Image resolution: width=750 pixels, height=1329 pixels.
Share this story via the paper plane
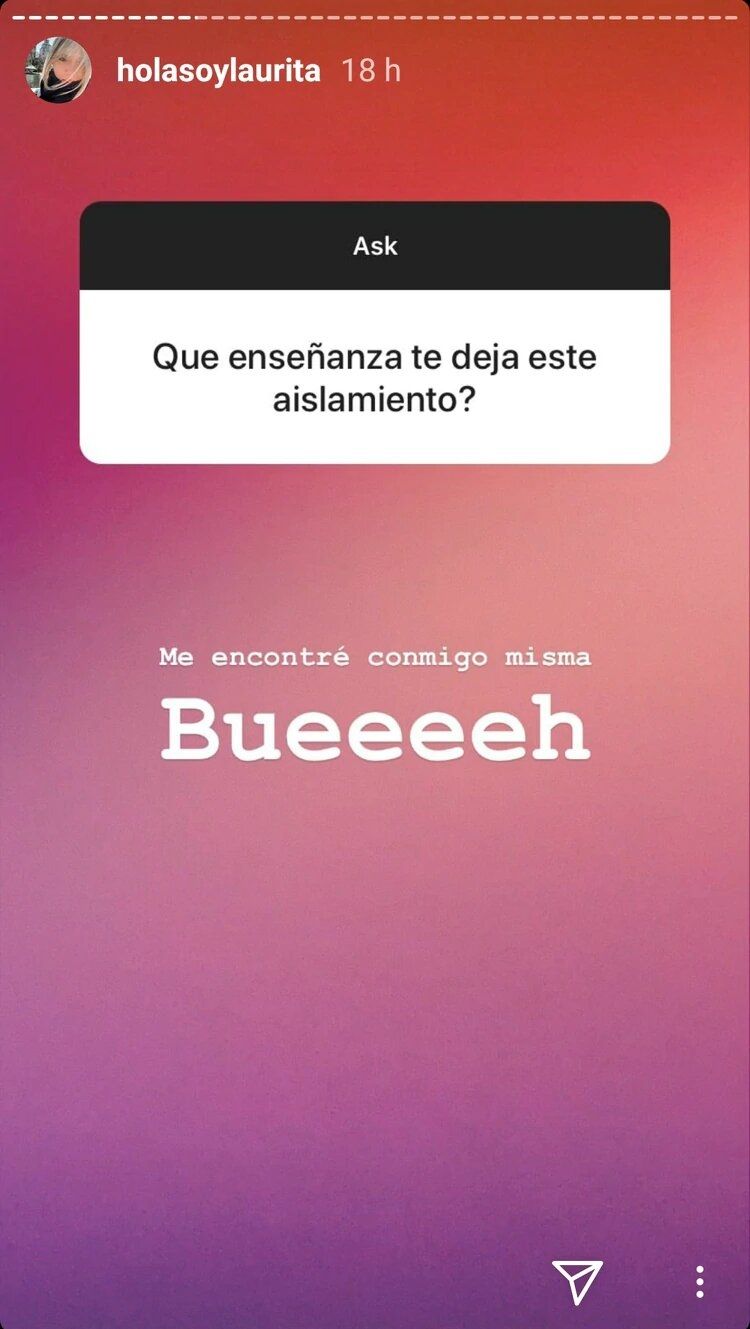(x=577, y=1281)
